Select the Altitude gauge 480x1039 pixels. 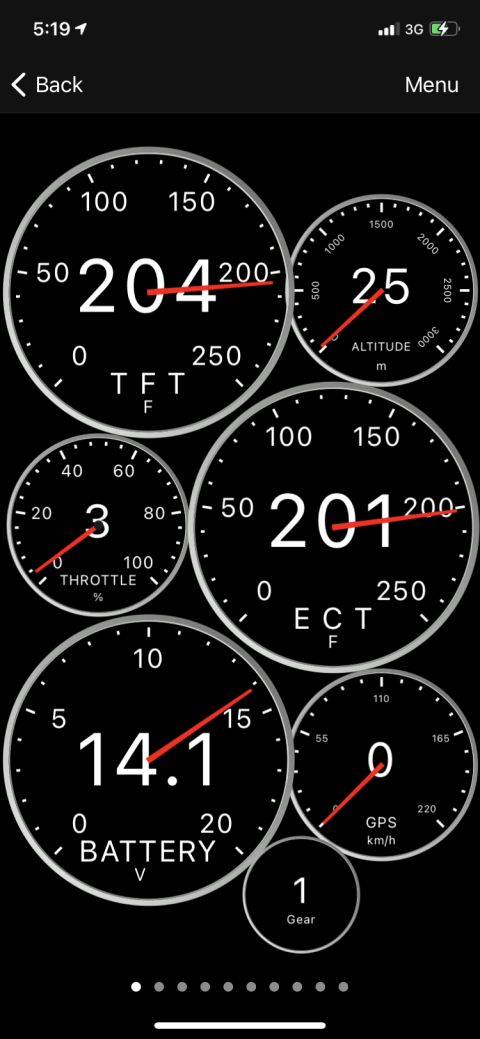point(383,290)
